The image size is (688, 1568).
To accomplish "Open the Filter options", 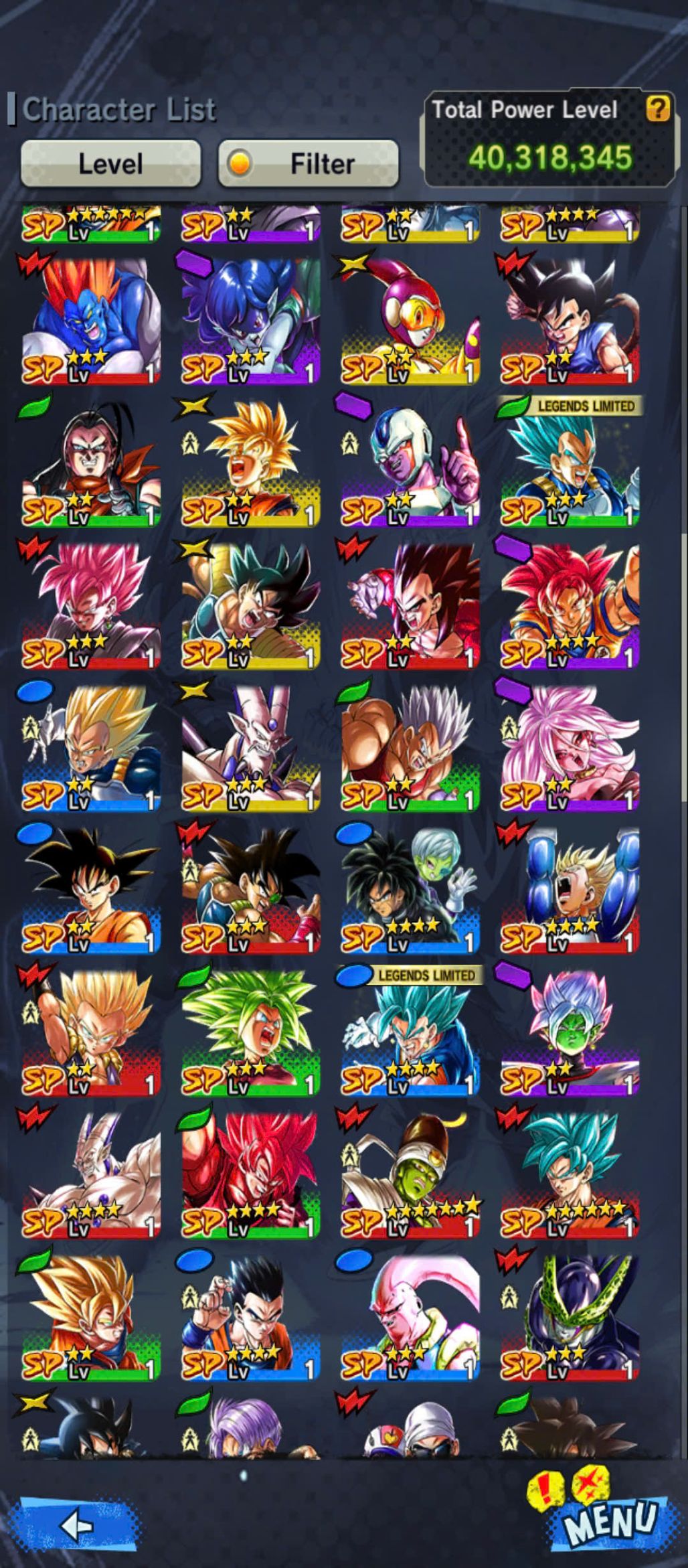I will click(x=309, y=163).
